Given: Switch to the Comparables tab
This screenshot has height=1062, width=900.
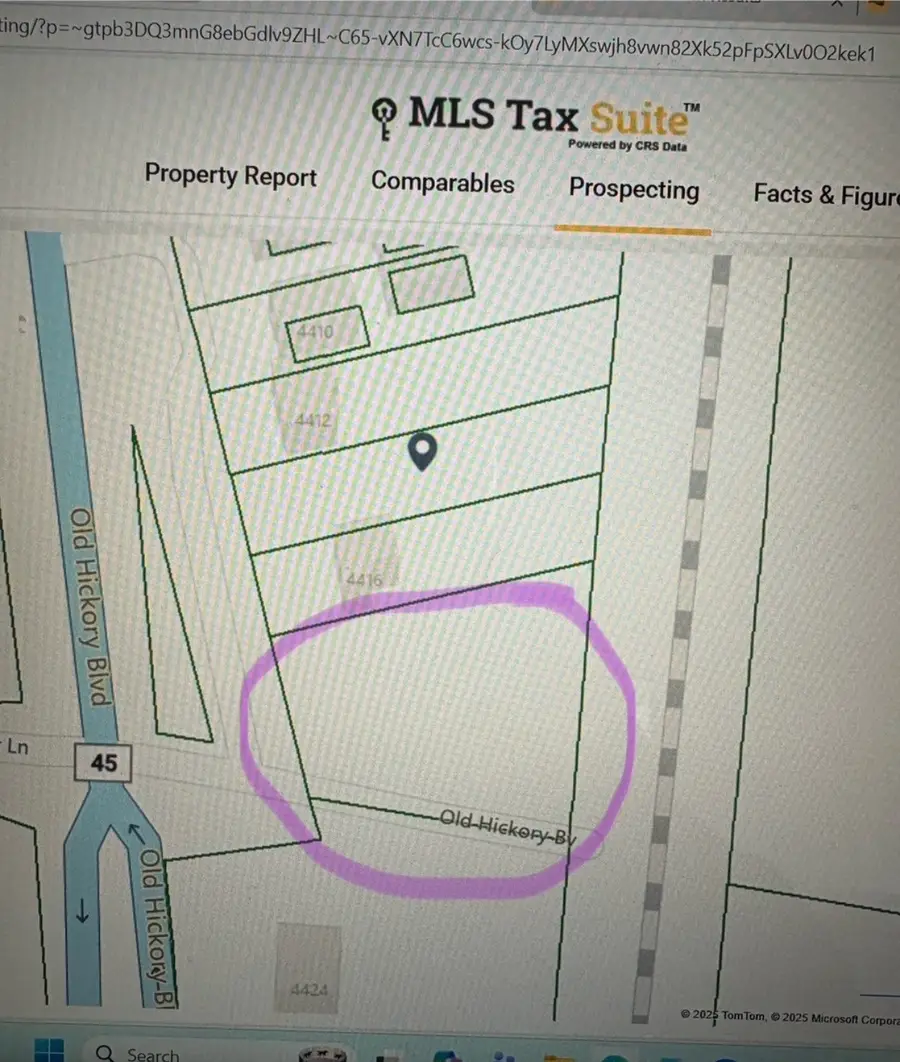Looking at the screenshot, I should pos(442,183).
